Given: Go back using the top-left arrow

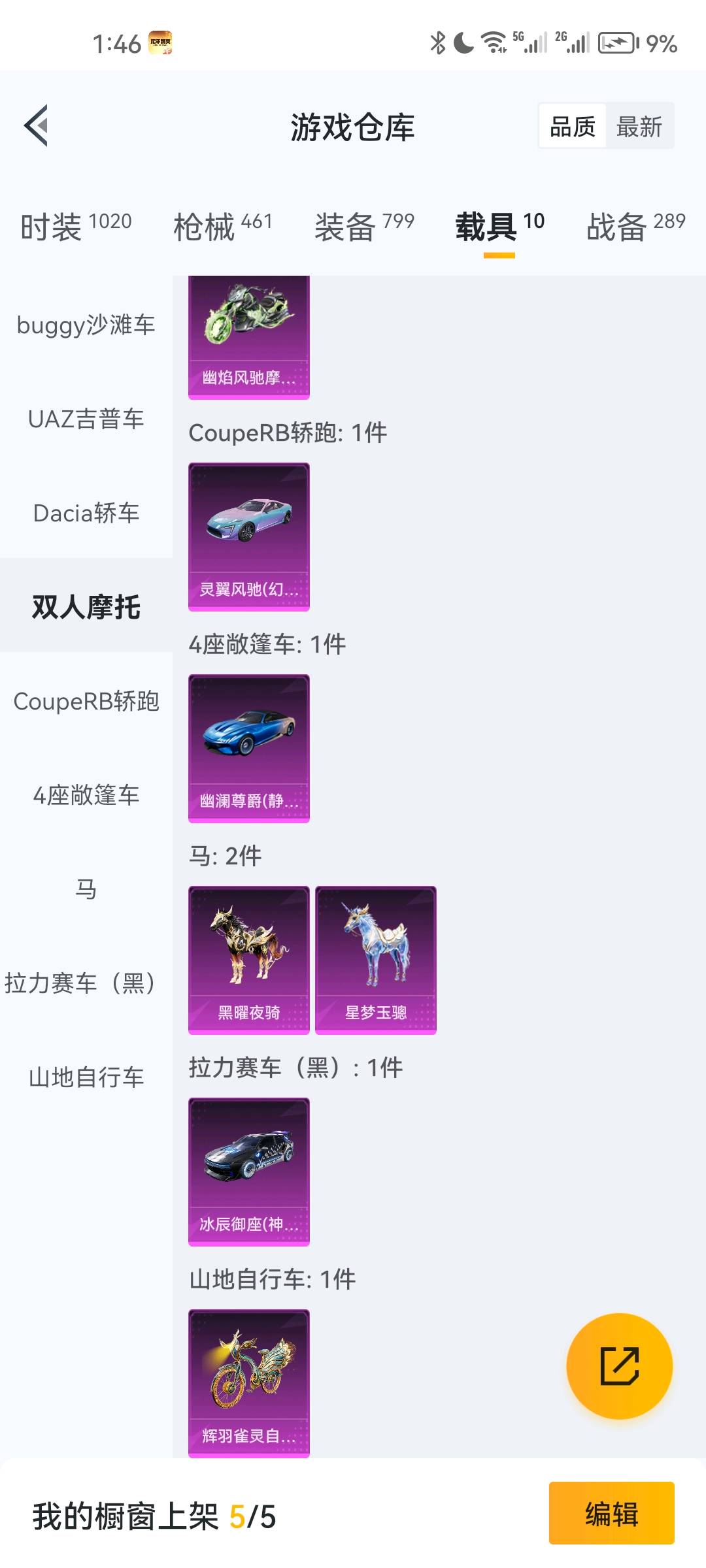Looking at the screenshot, I should point(37,125).
